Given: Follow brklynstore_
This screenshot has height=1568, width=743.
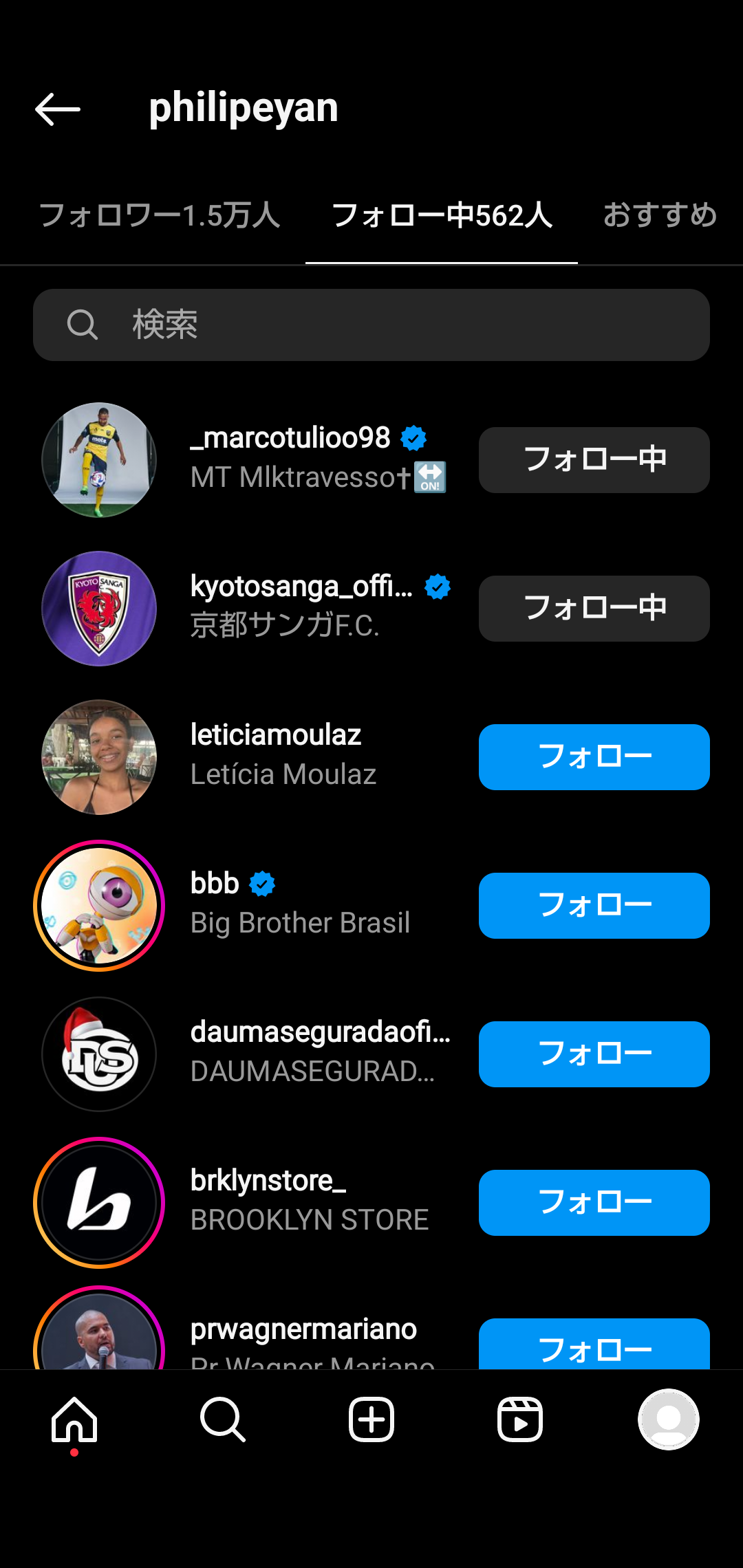Looking at the screenshot, I should pos(594,1202).
